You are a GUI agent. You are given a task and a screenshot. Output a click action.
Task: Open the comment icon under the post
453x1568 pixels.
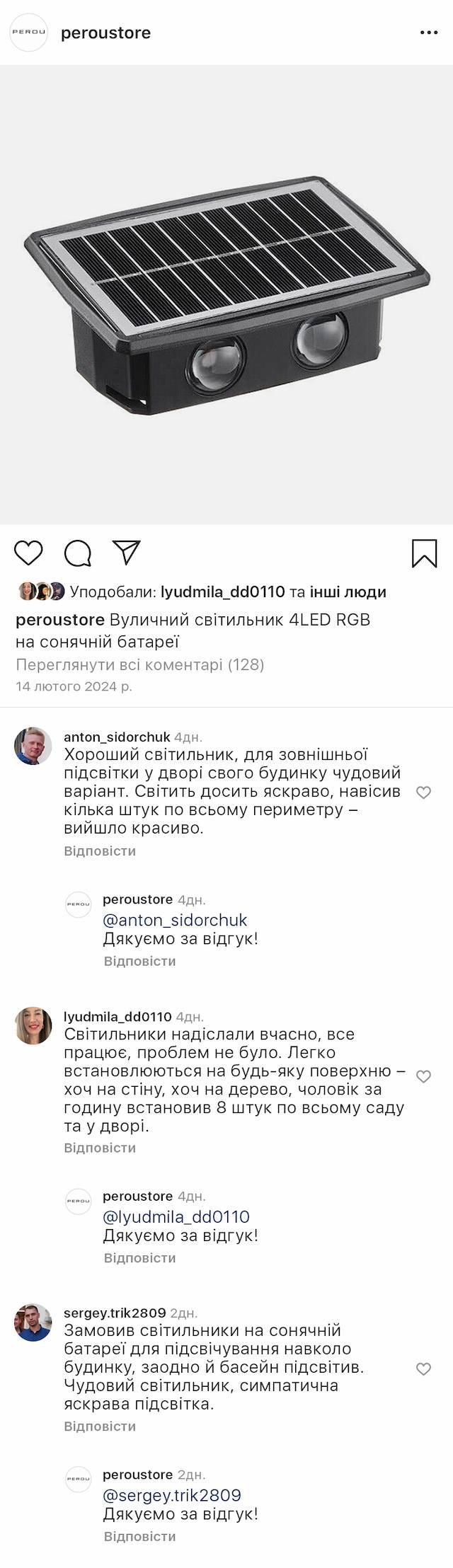point(78,553)
